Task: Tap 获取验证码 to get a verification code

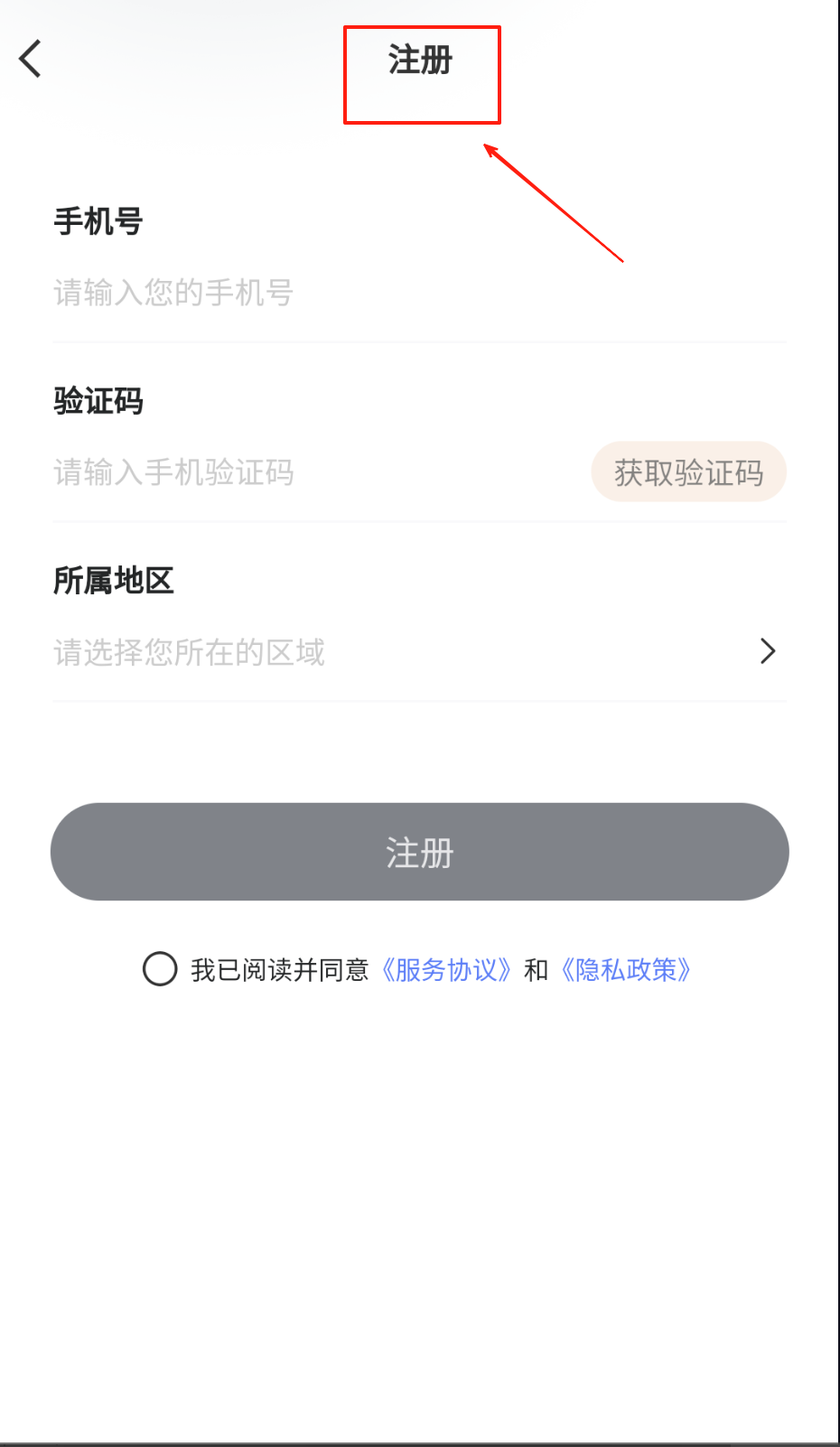Action: 689,472
